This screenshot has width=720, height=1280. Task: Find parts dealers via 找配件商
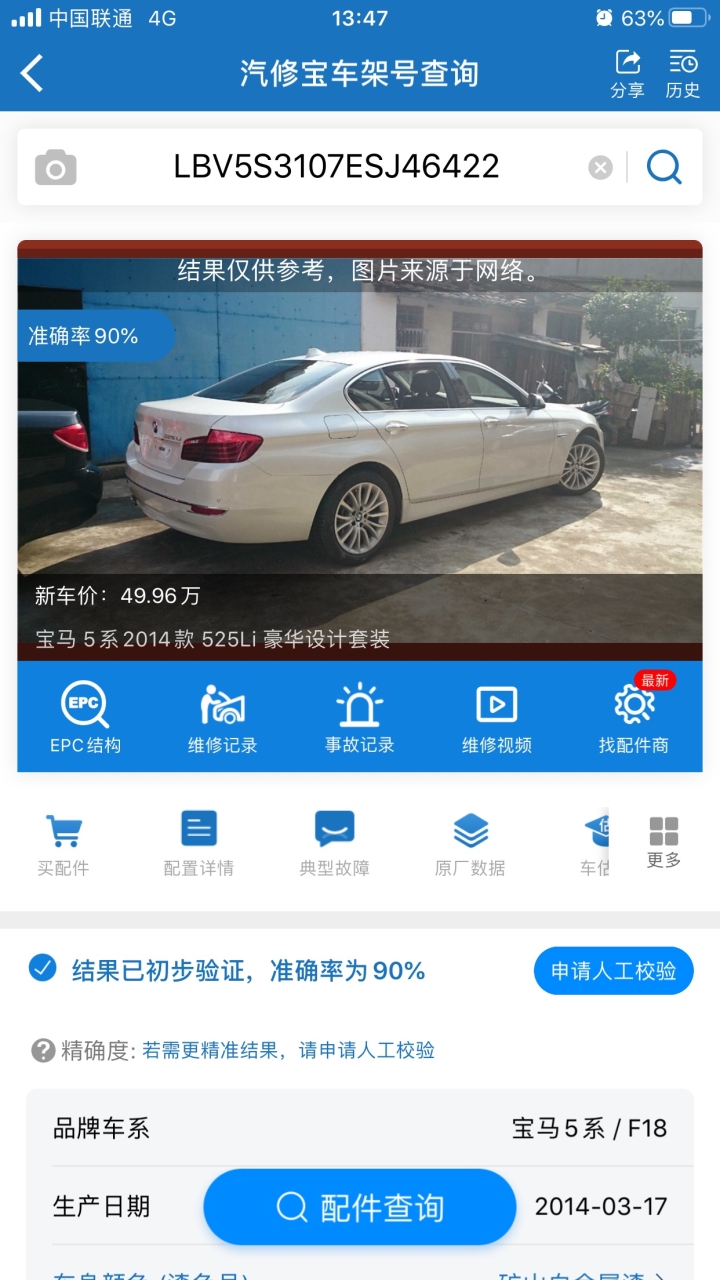(x=634, y=716)
